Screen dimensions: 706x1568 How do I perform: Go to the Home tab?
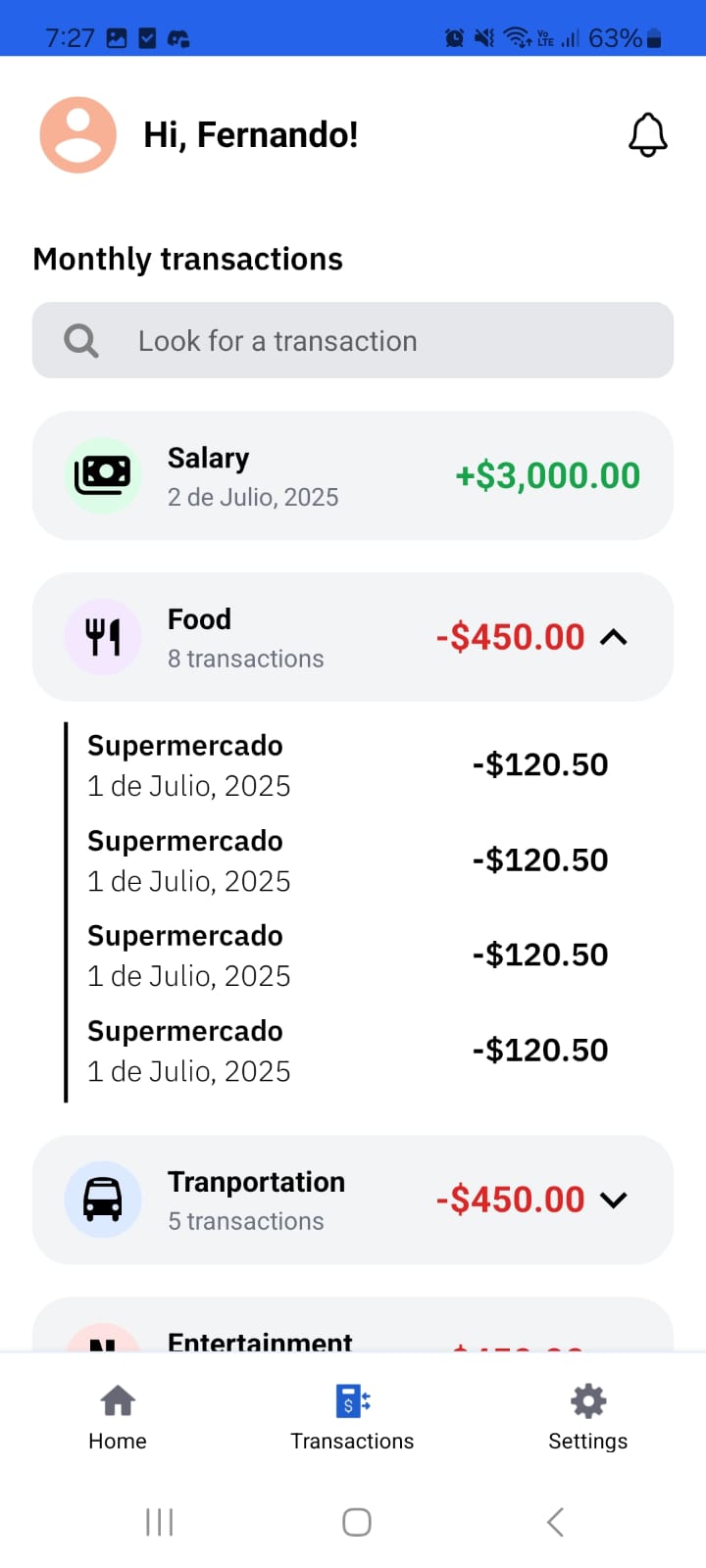[x=118, y=1416]
